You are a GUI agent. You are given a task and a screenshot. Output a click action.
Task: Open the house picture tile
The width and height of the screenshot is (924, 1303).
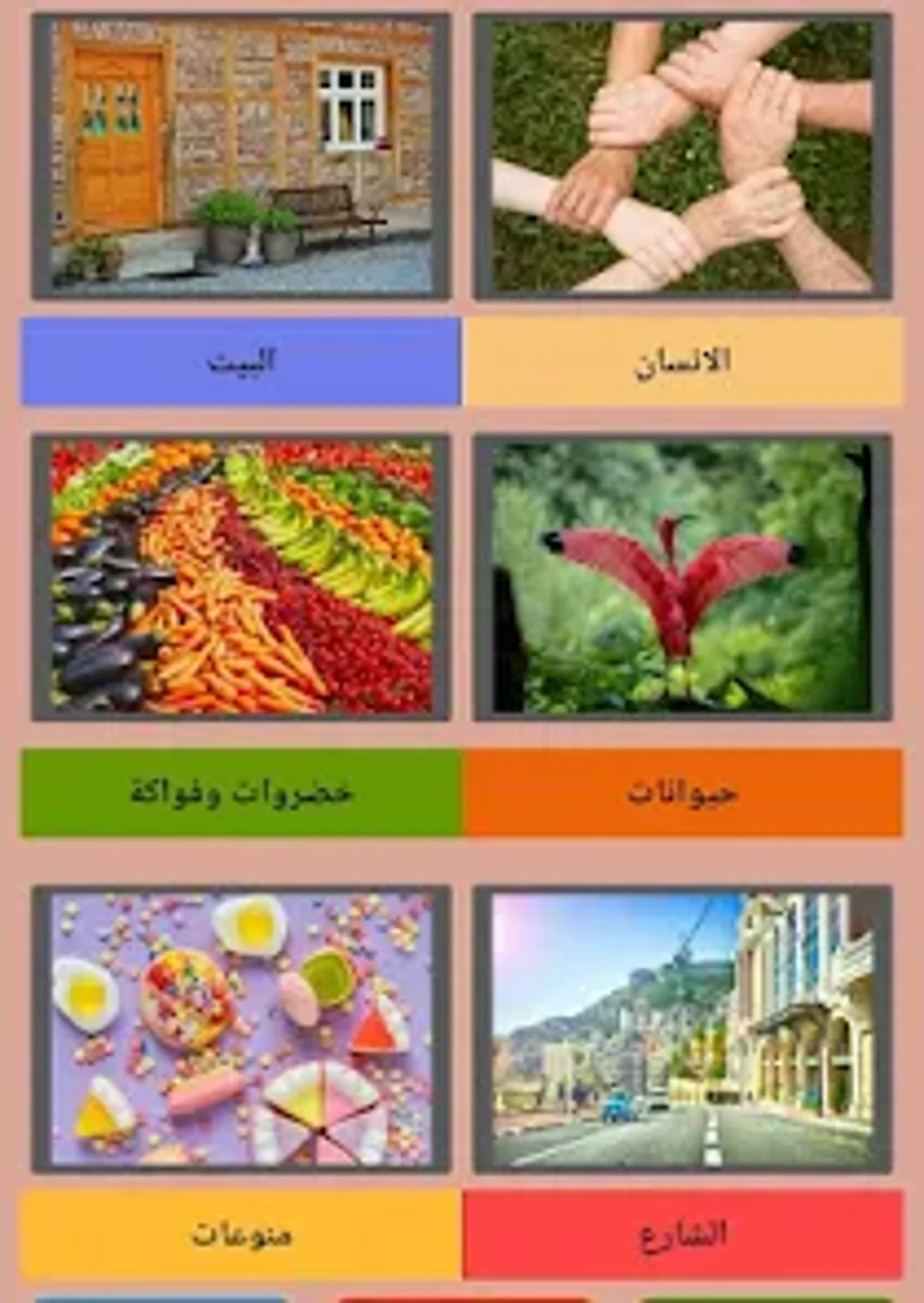[241, 157]
